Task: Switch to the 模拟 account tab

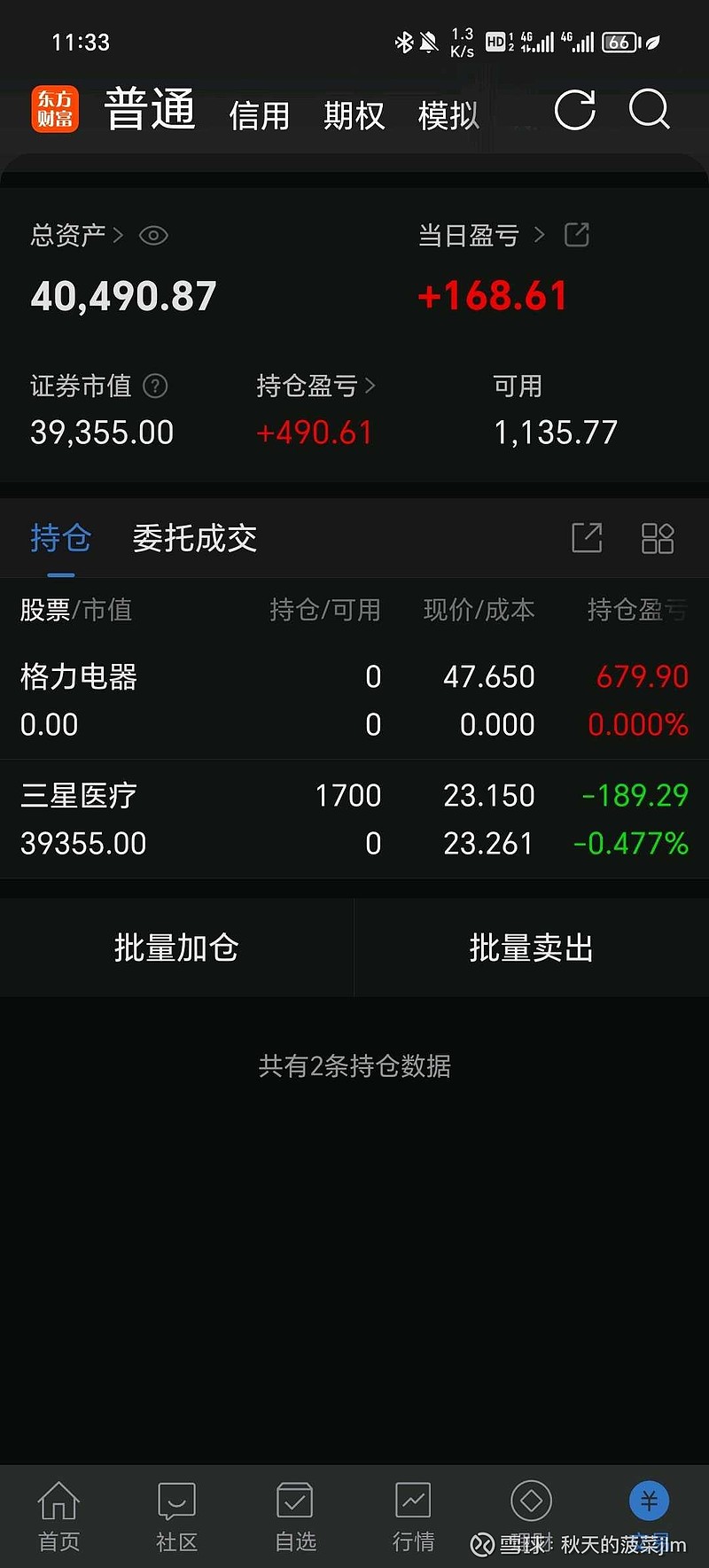Action: [448, 115]
